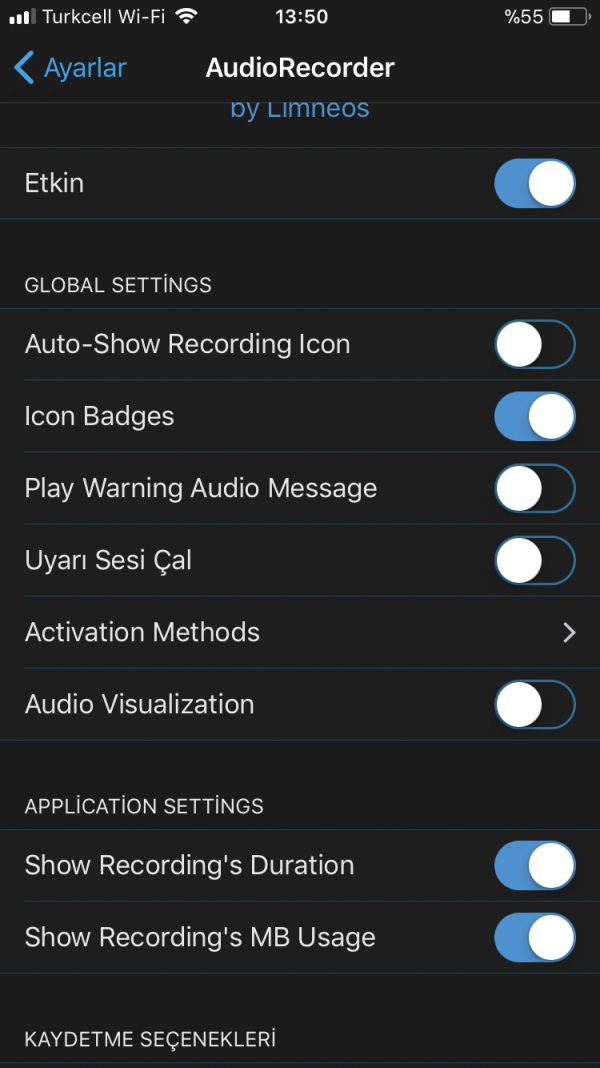This screenshot has width=600, height=1068.
Task: Turn off the Etkin switch
Action: tap(535, 184)
